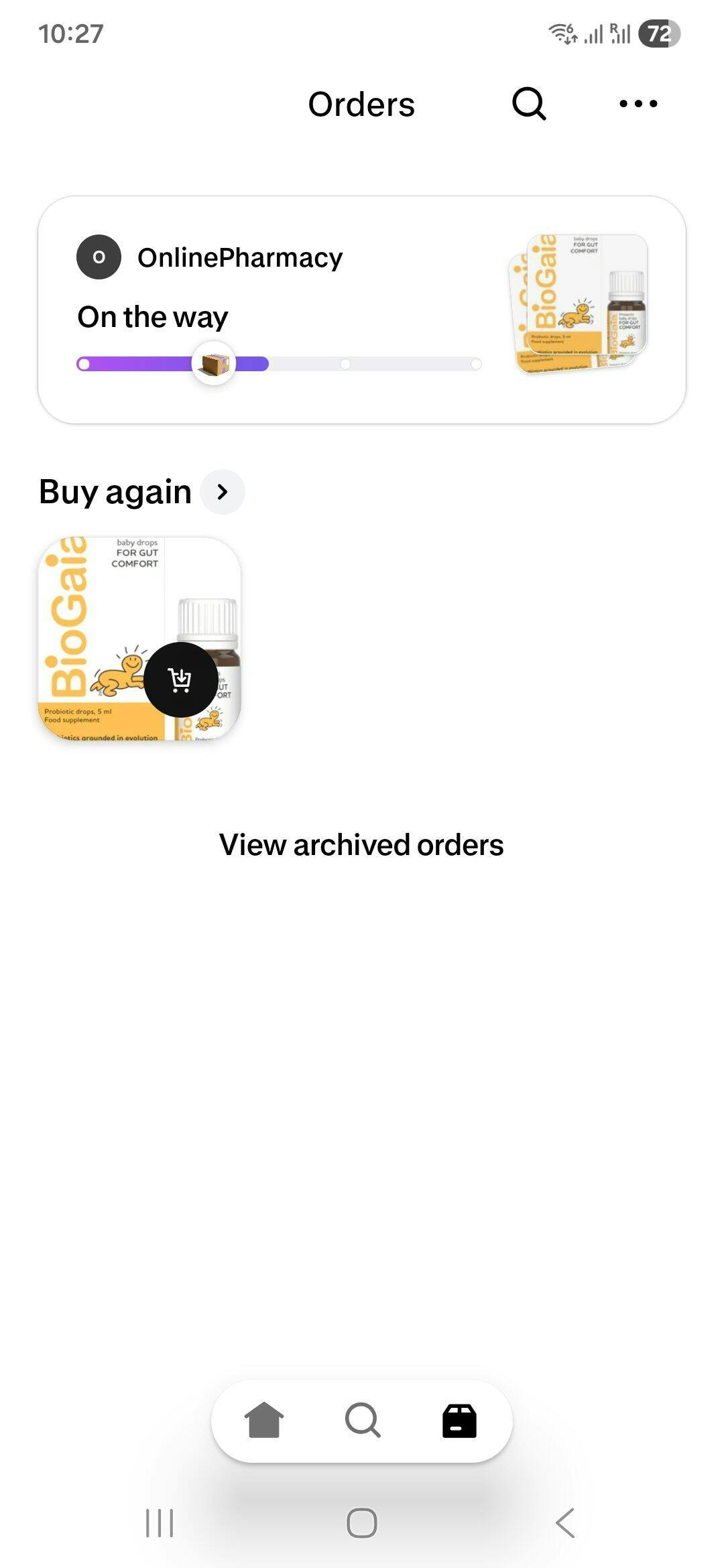724x1568 pixels.
Task: Go to the Home tab
Action: coord(264,1421)
